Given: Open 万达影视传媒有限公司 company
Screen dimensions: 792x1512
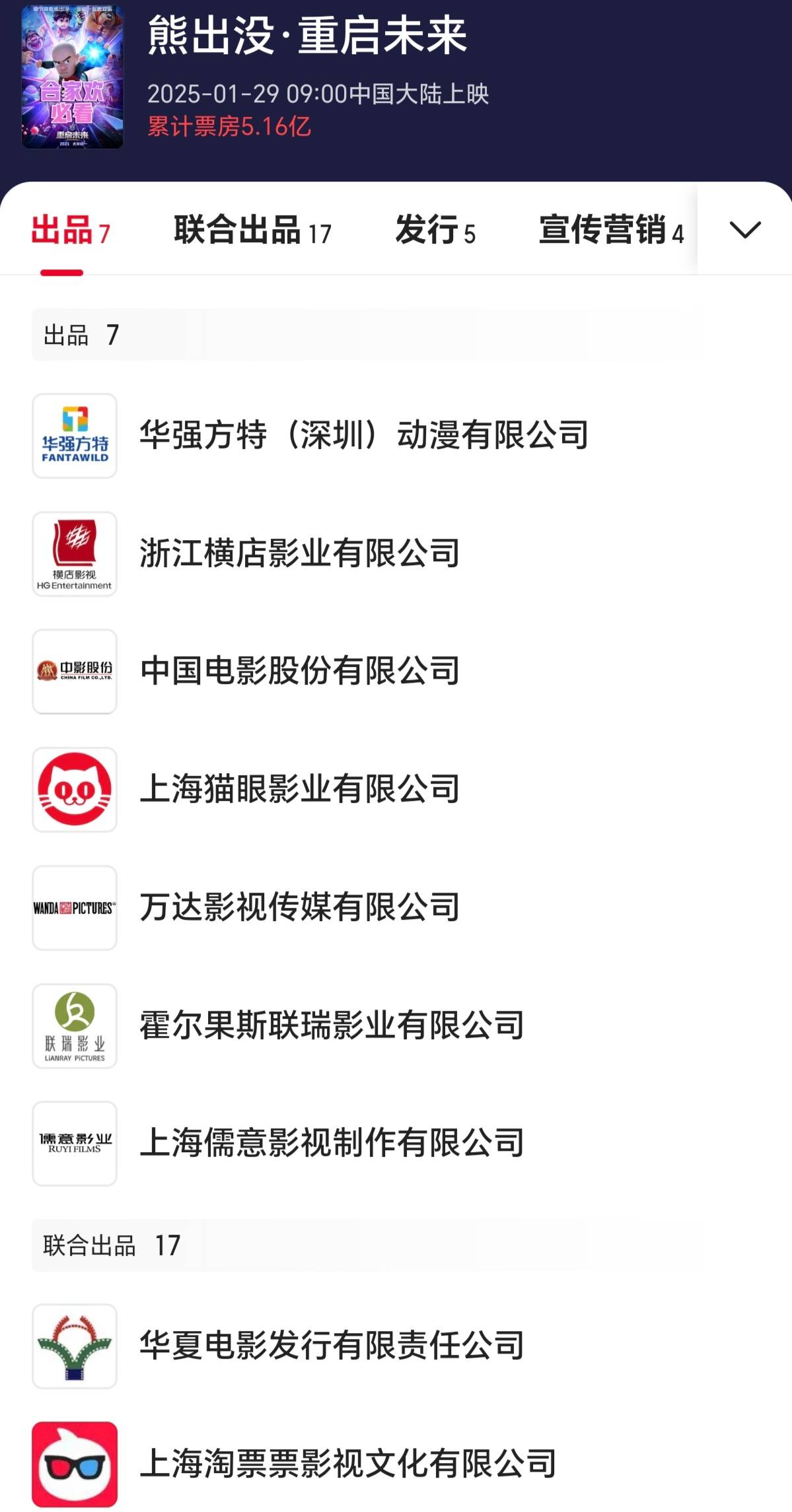Looking at the screenshot, I should [x=299, y=907].
